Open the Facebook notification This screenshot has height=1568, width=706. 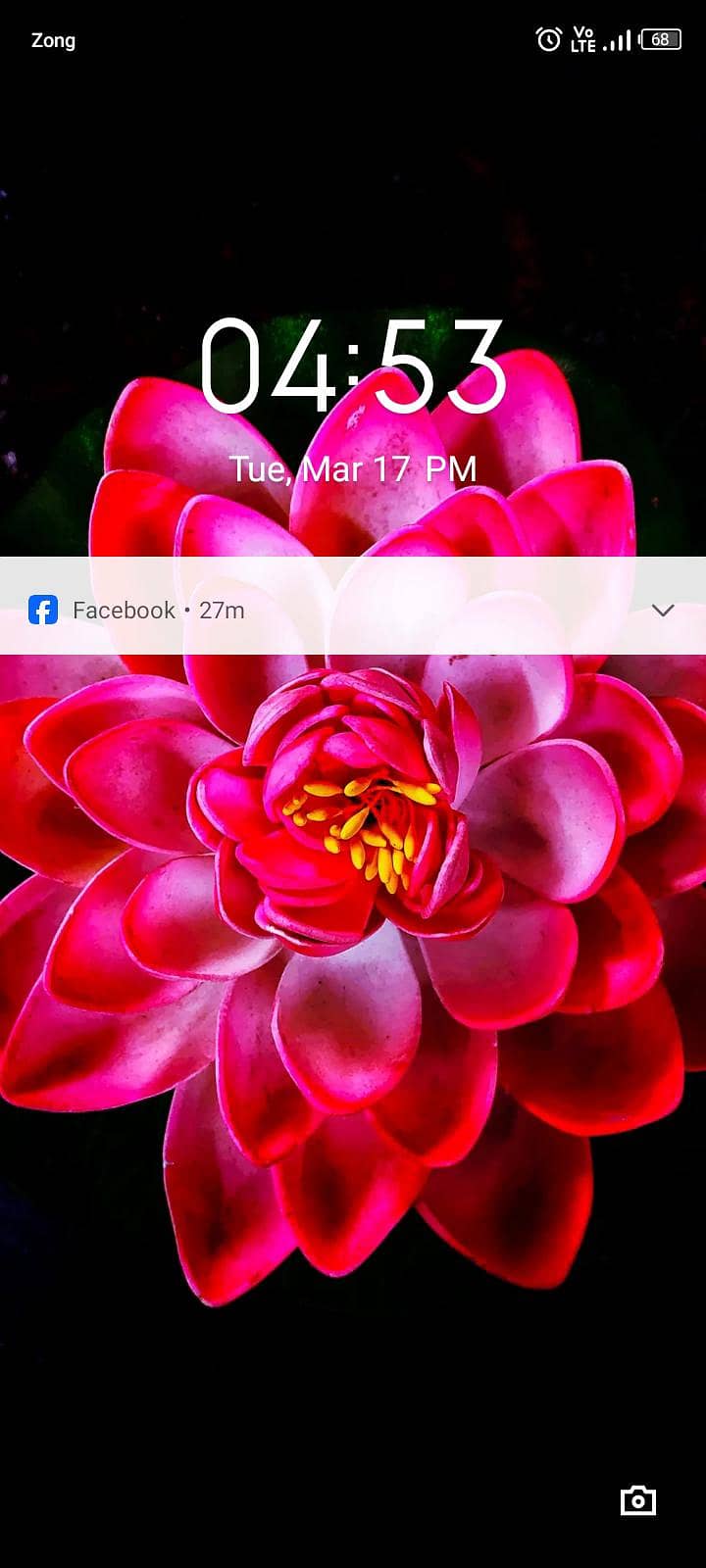(x=294, y=610)
